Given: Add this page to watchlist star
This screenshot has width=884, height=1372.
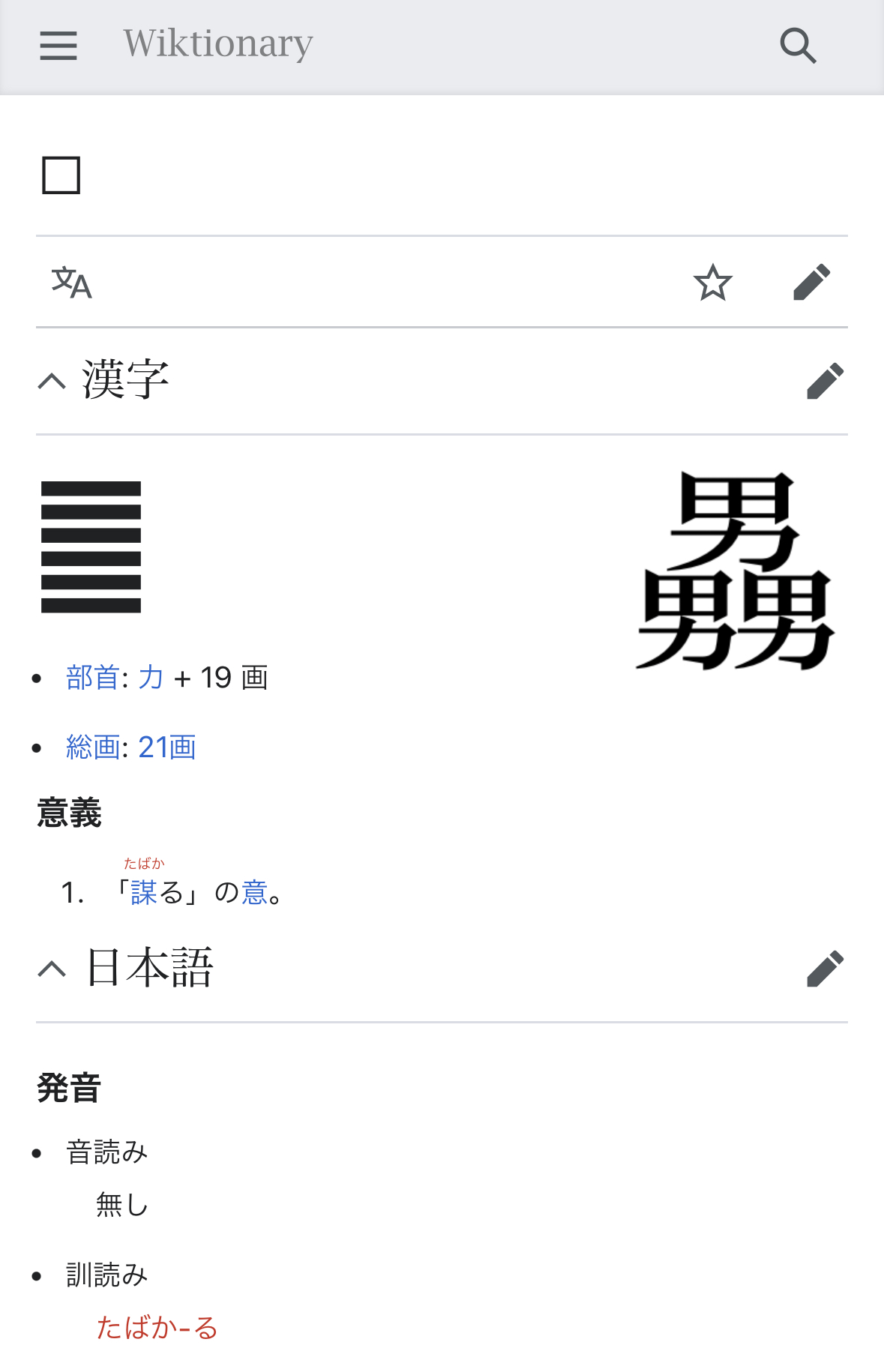Looking at the screenshot, I should coord(712,283).
